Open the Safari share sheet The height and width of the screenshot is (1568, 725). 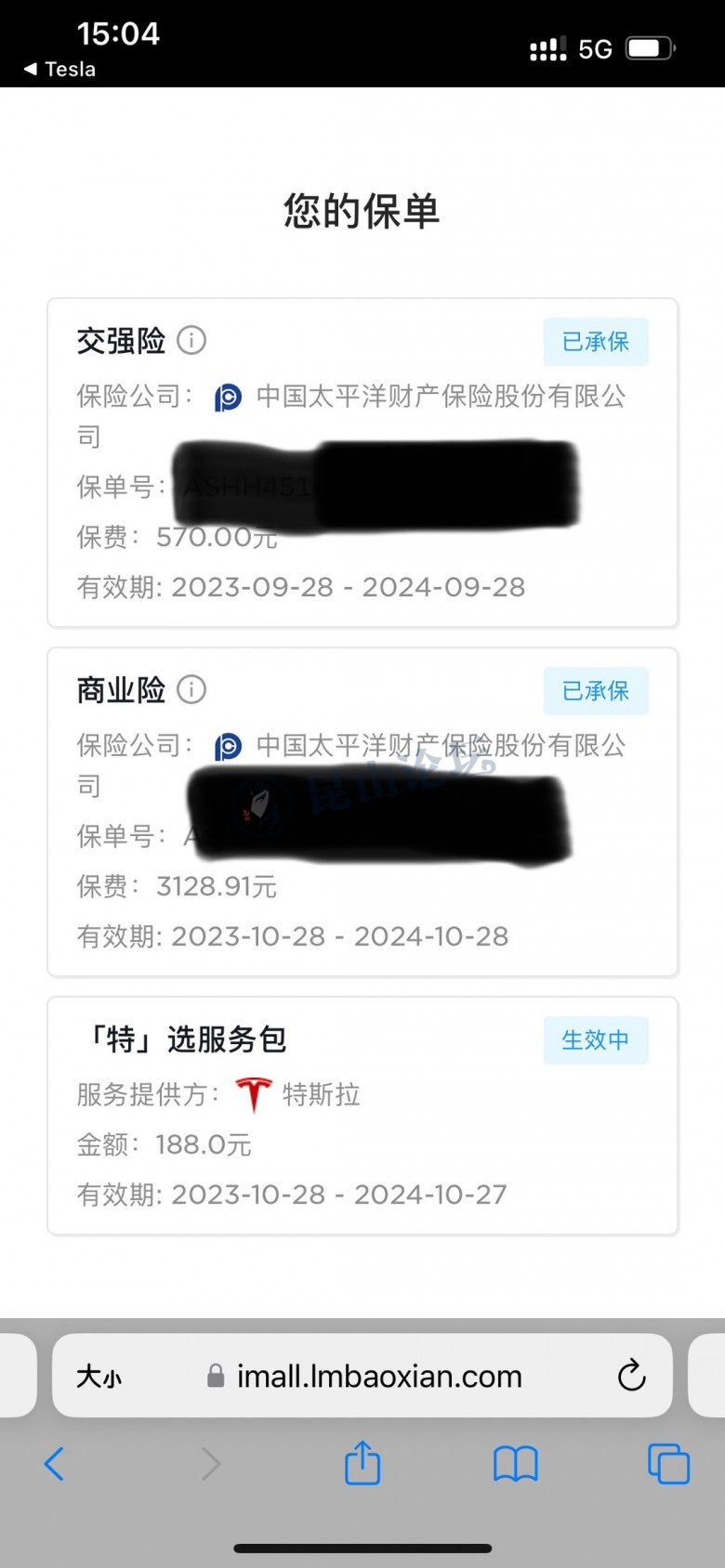pos(362,1464)
